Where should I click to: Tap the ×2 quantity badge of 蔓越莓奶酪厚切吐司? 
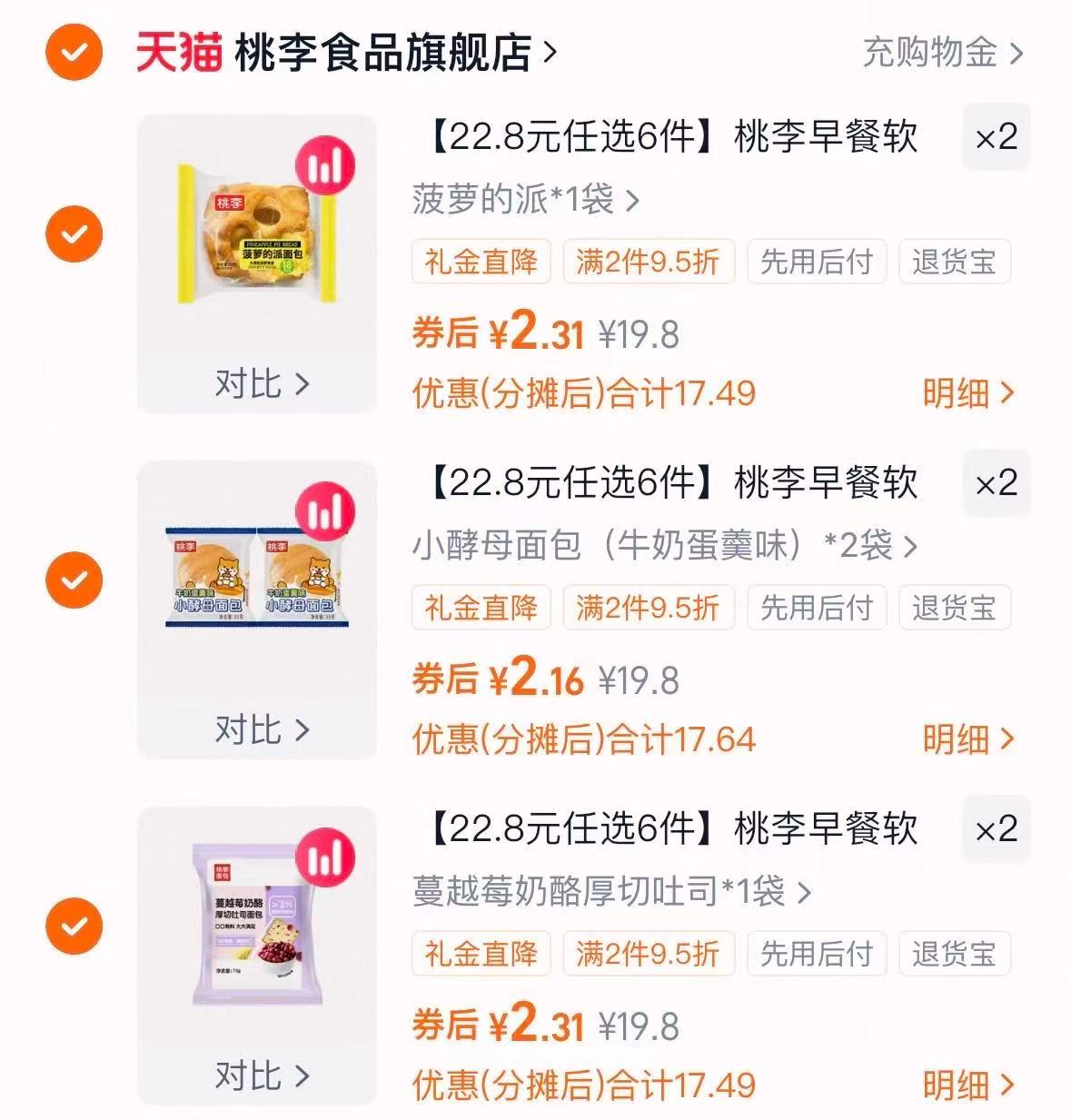tap(996, 829)
